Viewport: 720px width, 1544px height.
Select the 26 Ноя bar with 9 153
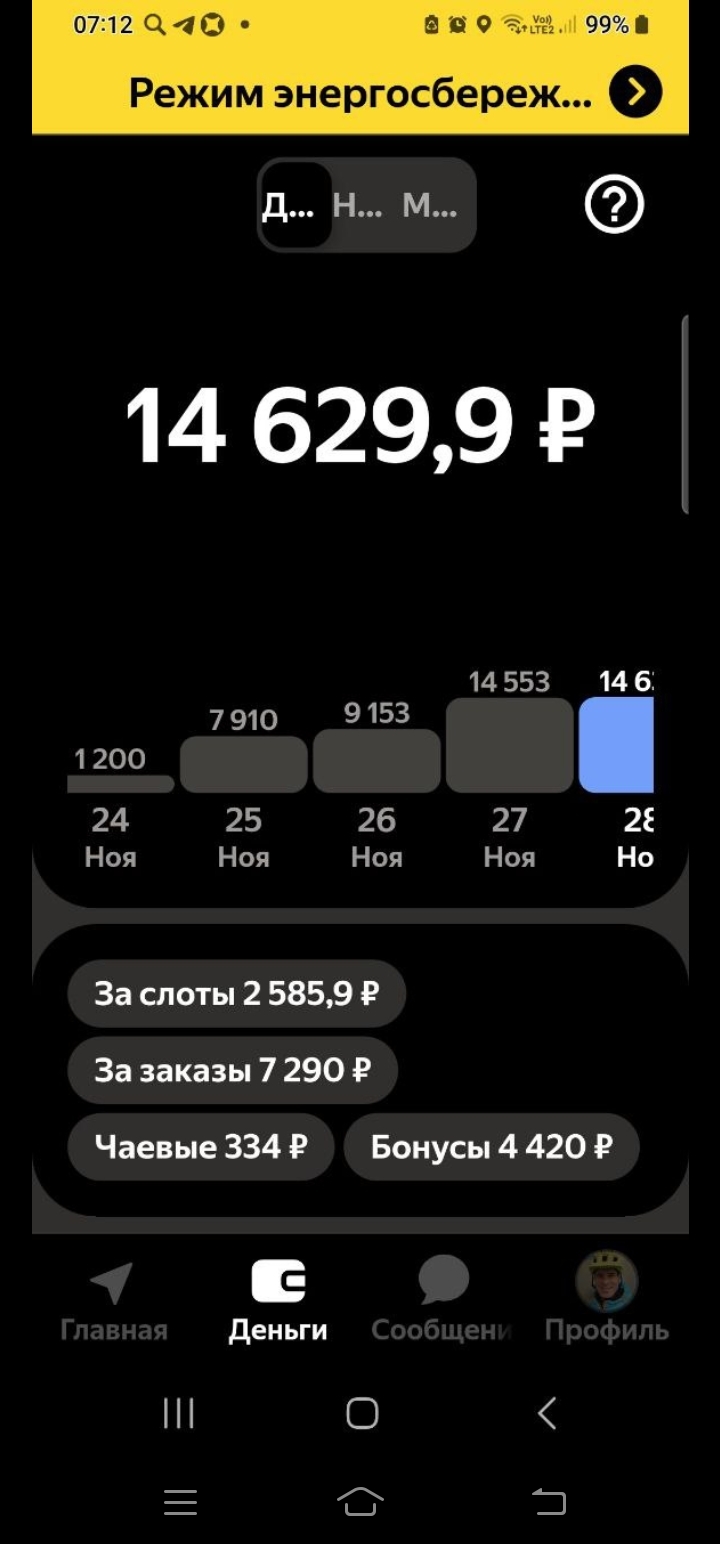coord(376,761)
